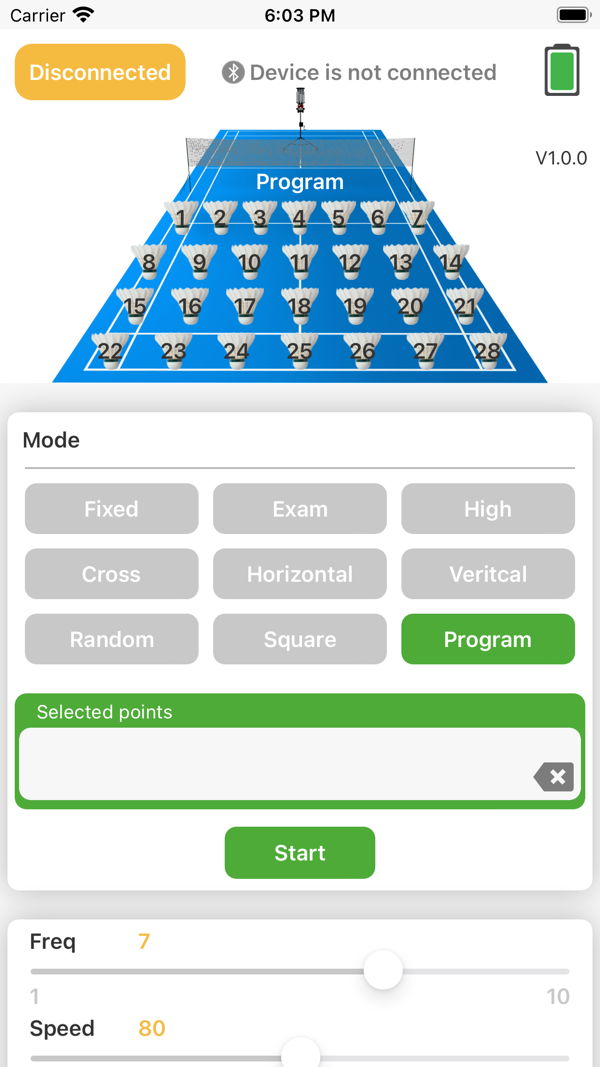Delete last selected point with backspace icon

[x=554, y=777]
